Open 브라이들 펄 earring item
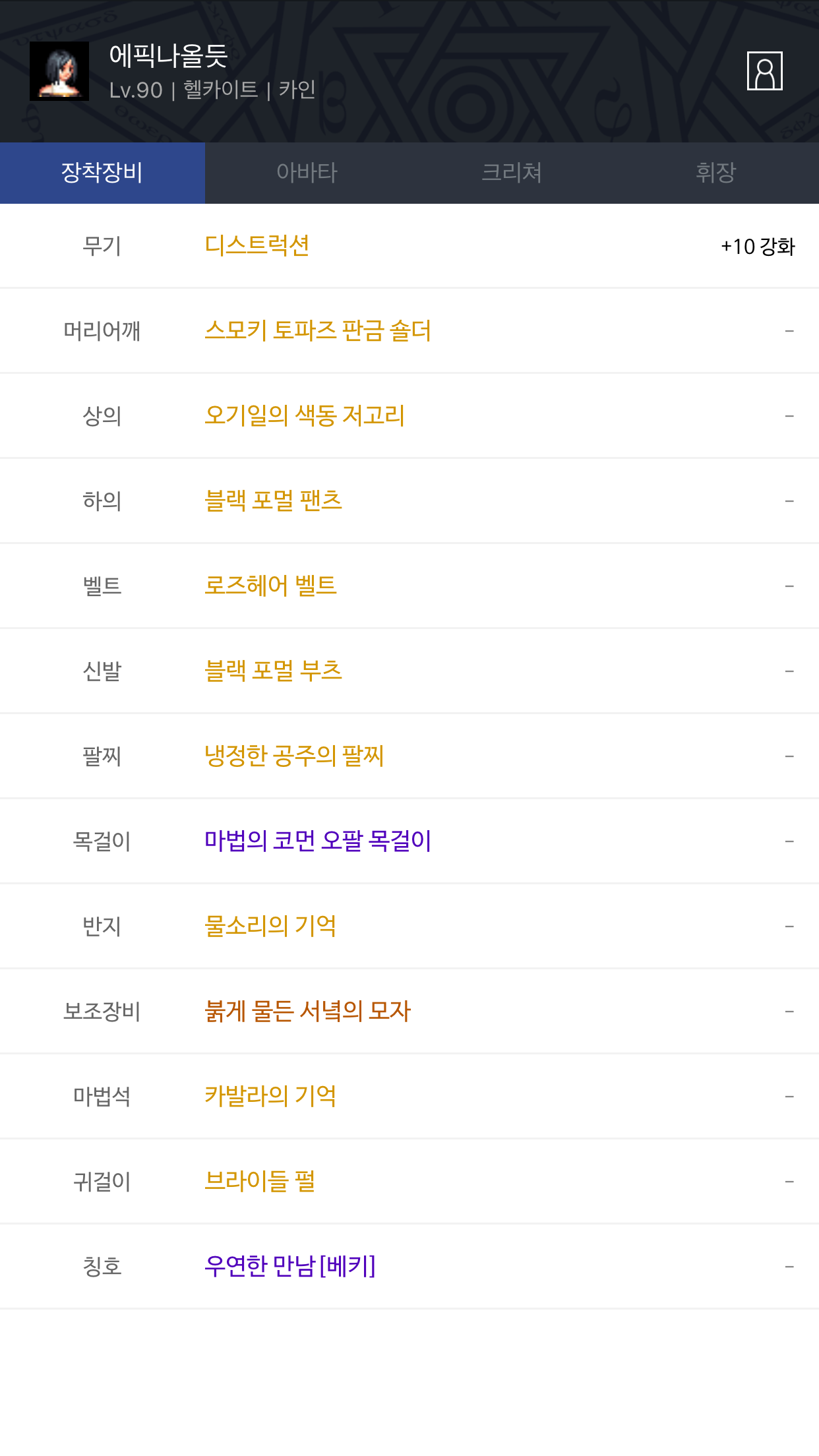The height and width of the screenshot is (1456, 819). (x=260, y=1181)
